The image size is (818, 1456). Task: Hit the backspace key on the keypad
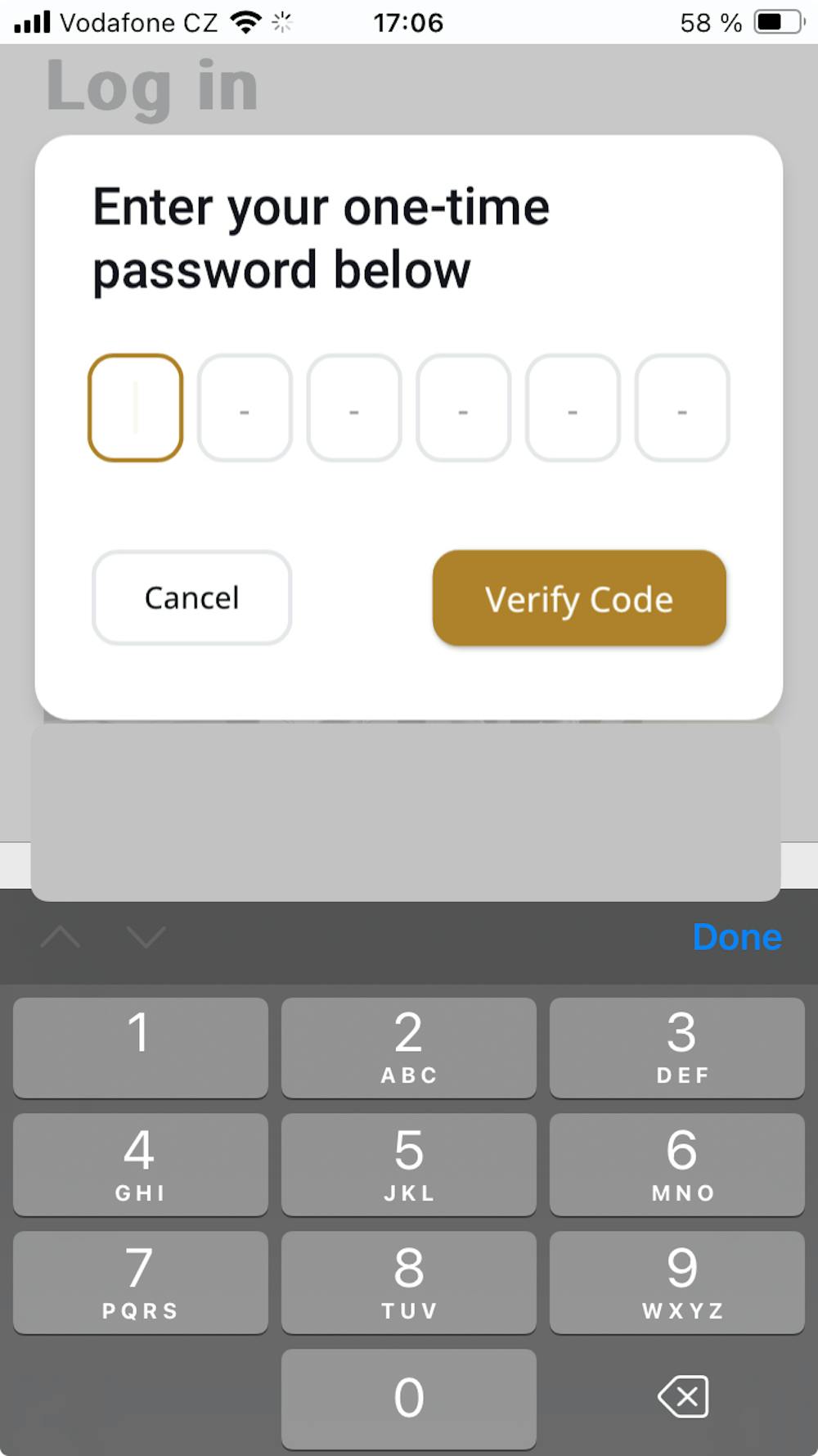tap(682, 1396)
